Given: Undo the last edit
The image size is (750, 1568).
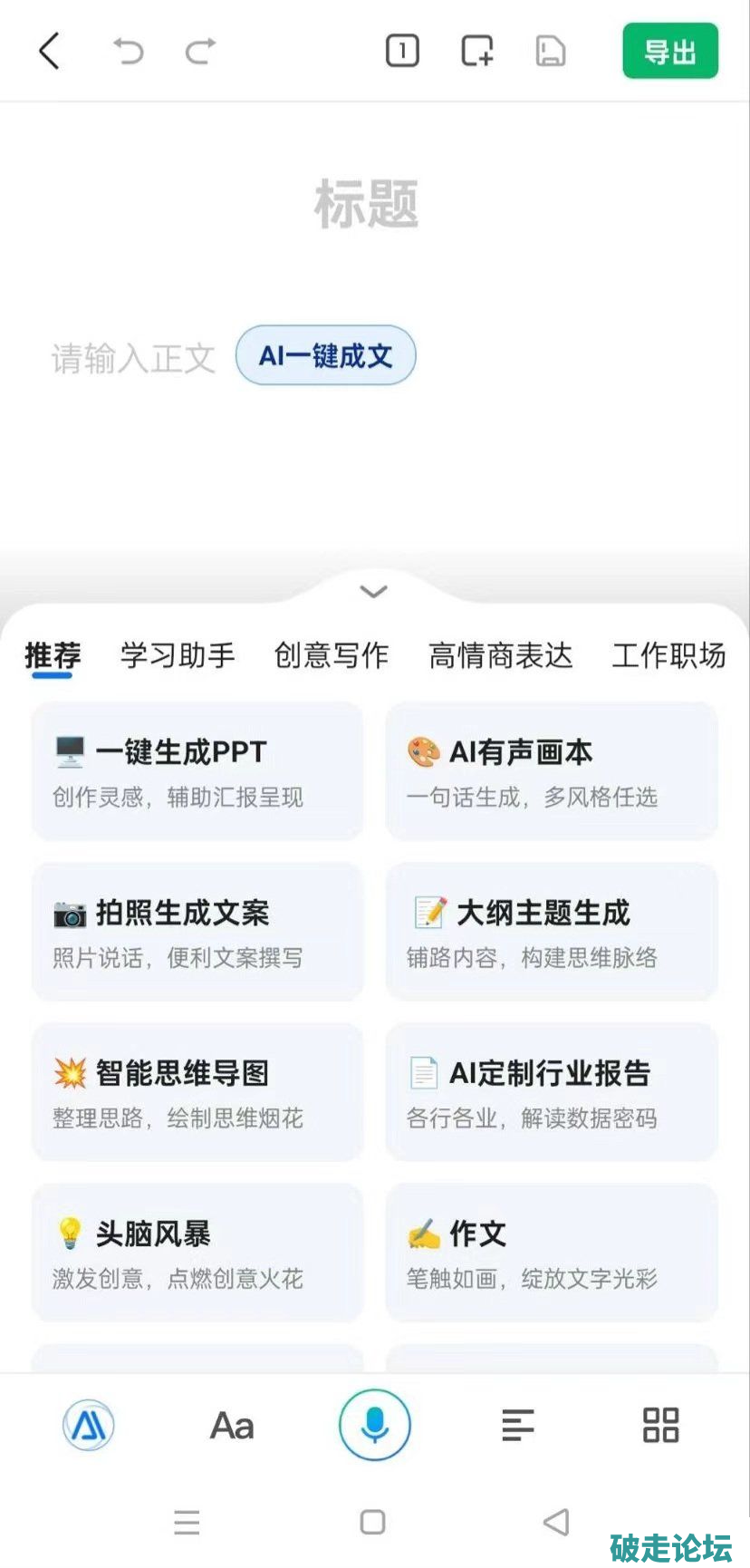Looking at the screenshot, I should point(128,51).
